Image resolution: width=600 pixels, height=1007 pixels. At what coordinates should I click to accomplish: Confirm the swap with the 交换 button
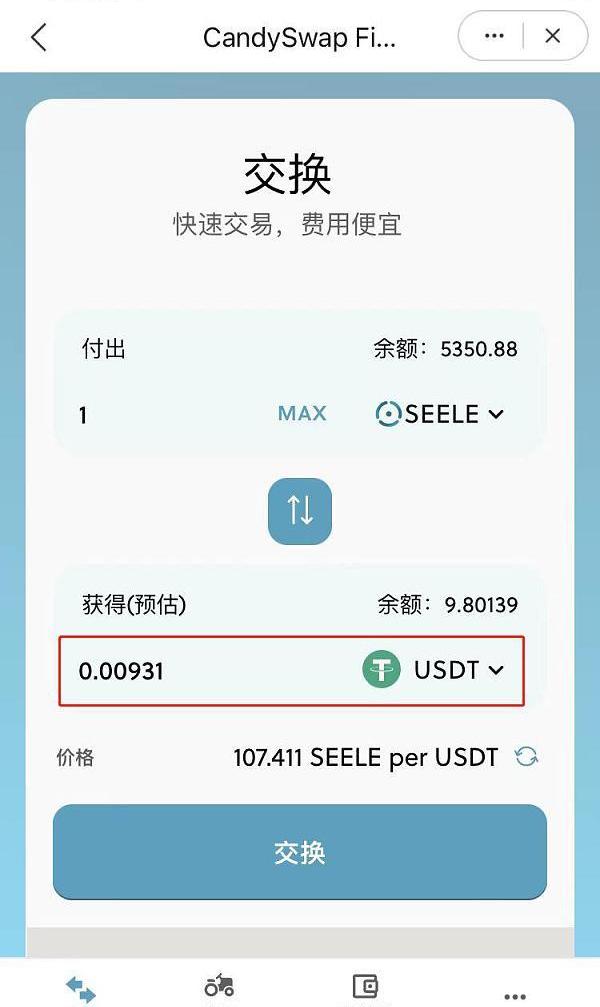(300, 853)
